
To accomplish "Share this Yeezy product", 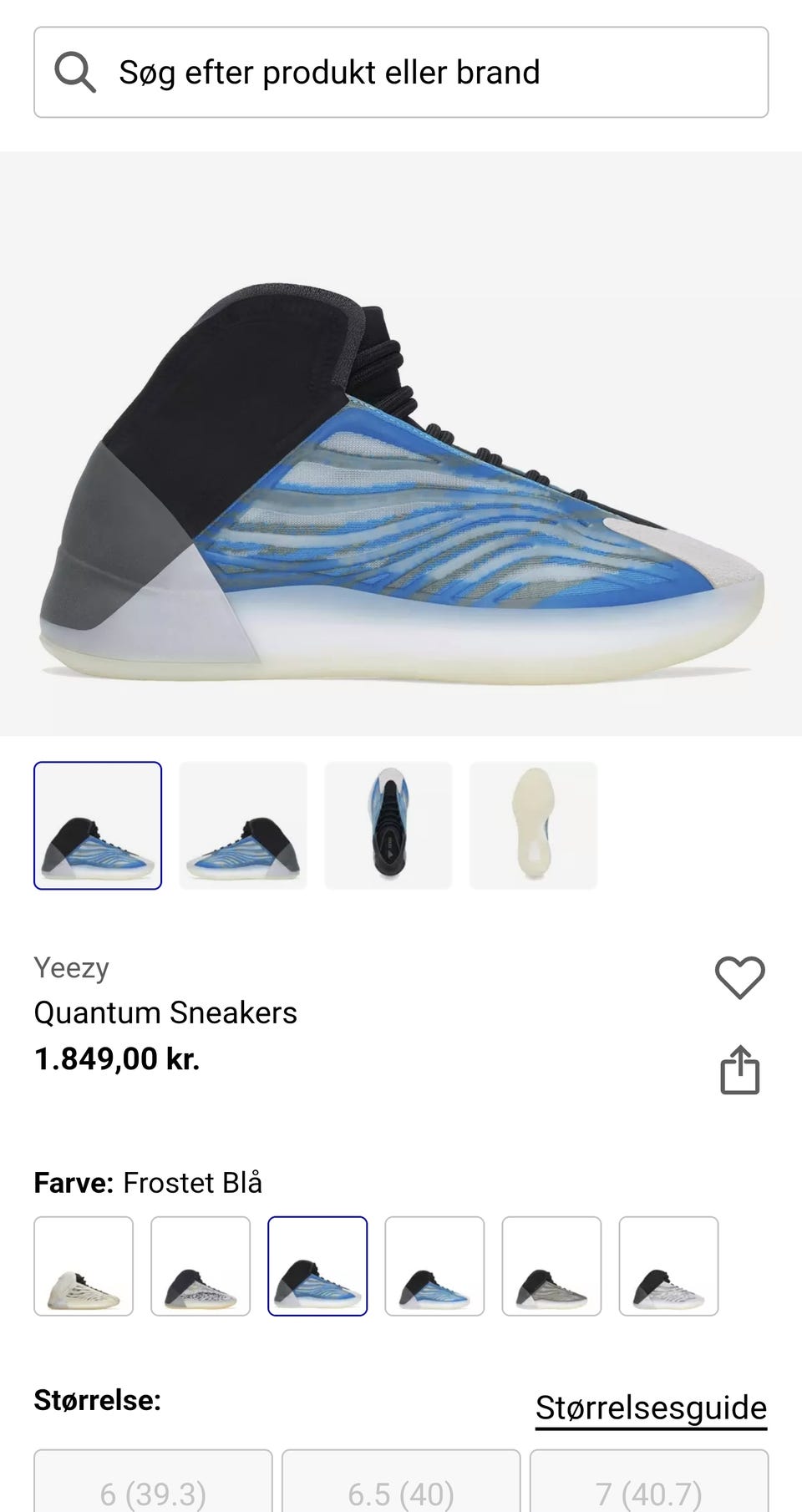I will 739,1069.
